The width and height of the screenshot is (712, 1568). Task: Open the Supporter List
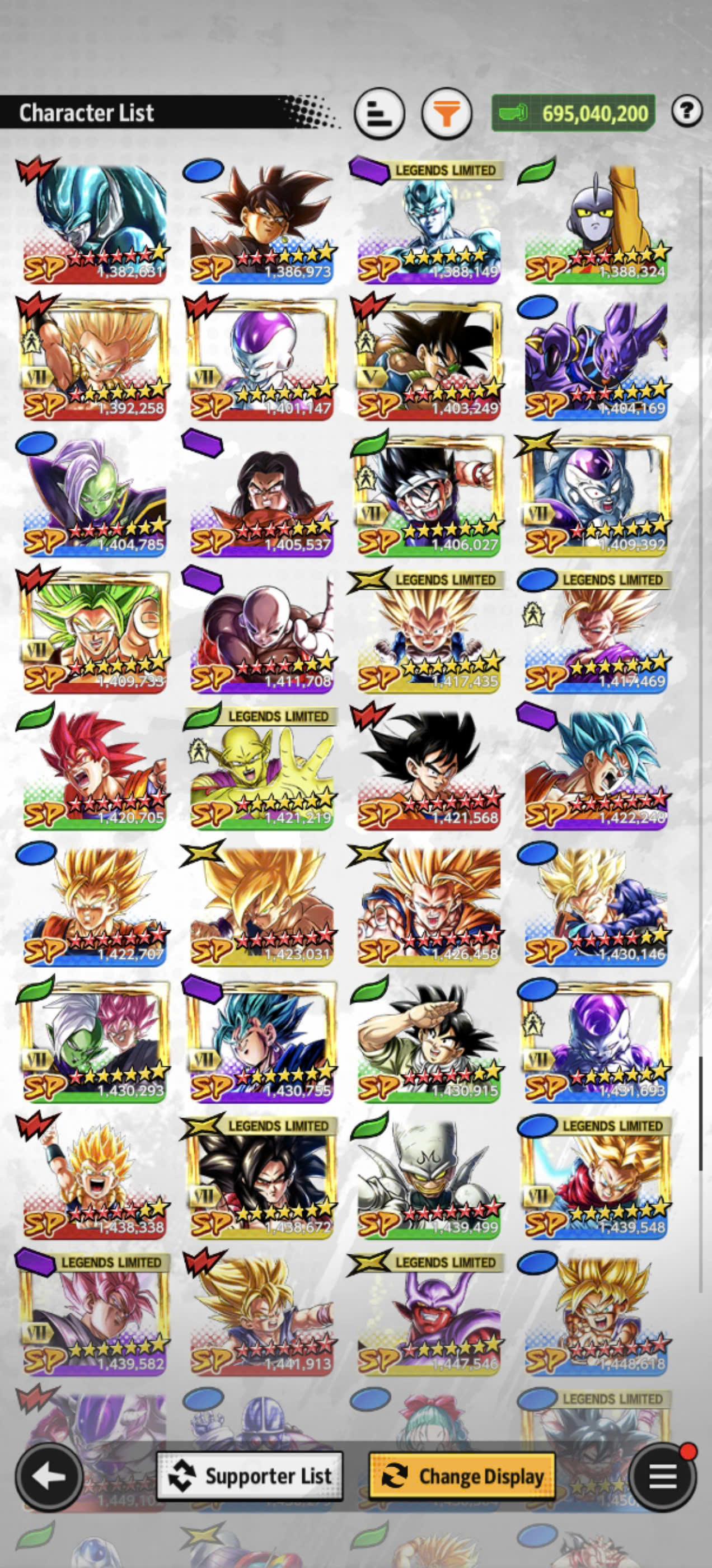[x=250, y=1476]
